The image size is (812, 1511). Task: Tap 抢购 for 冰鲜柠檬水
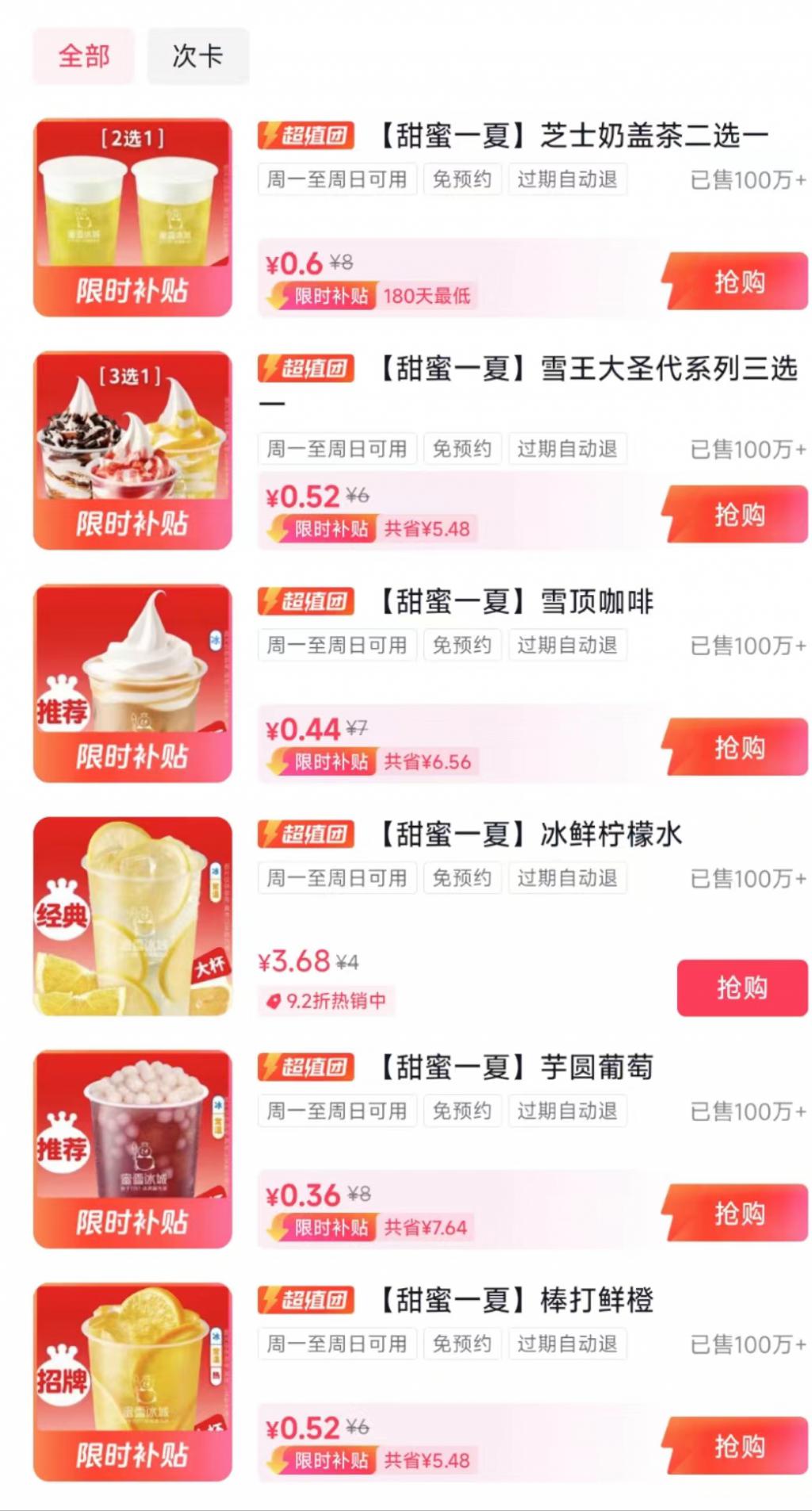(741, 988)
